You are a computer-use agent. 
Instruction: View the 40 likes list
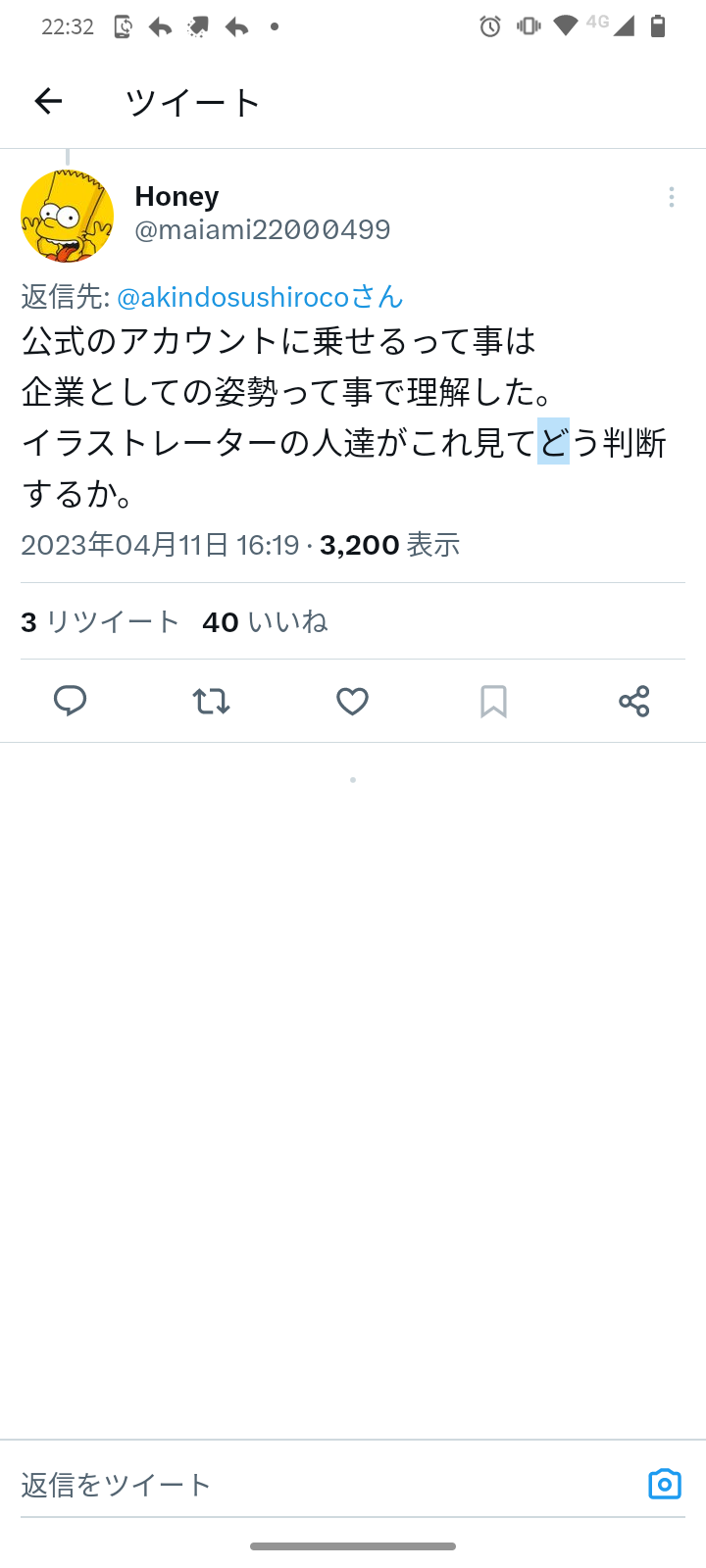[x=265, y=621]
